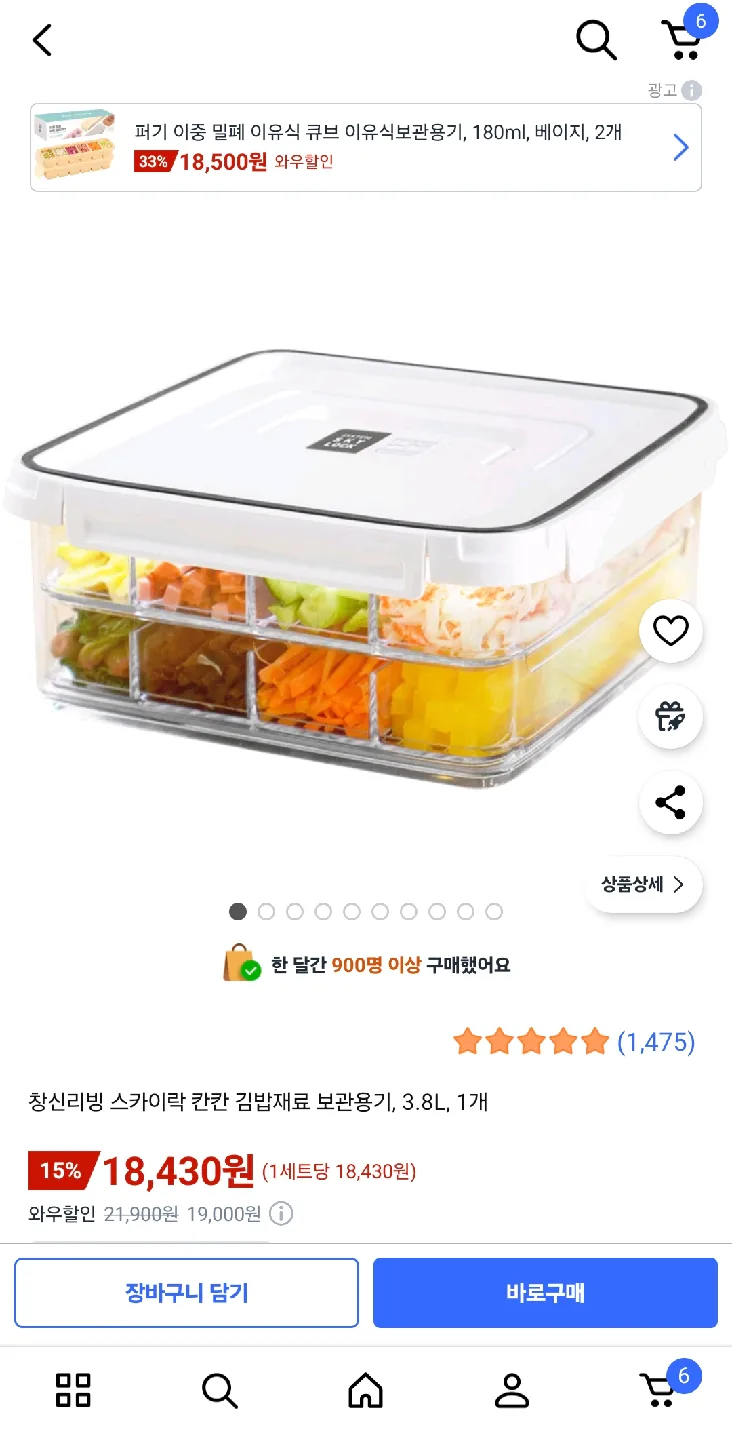
Task: Open search from the top bar
Action: point(596,41)
